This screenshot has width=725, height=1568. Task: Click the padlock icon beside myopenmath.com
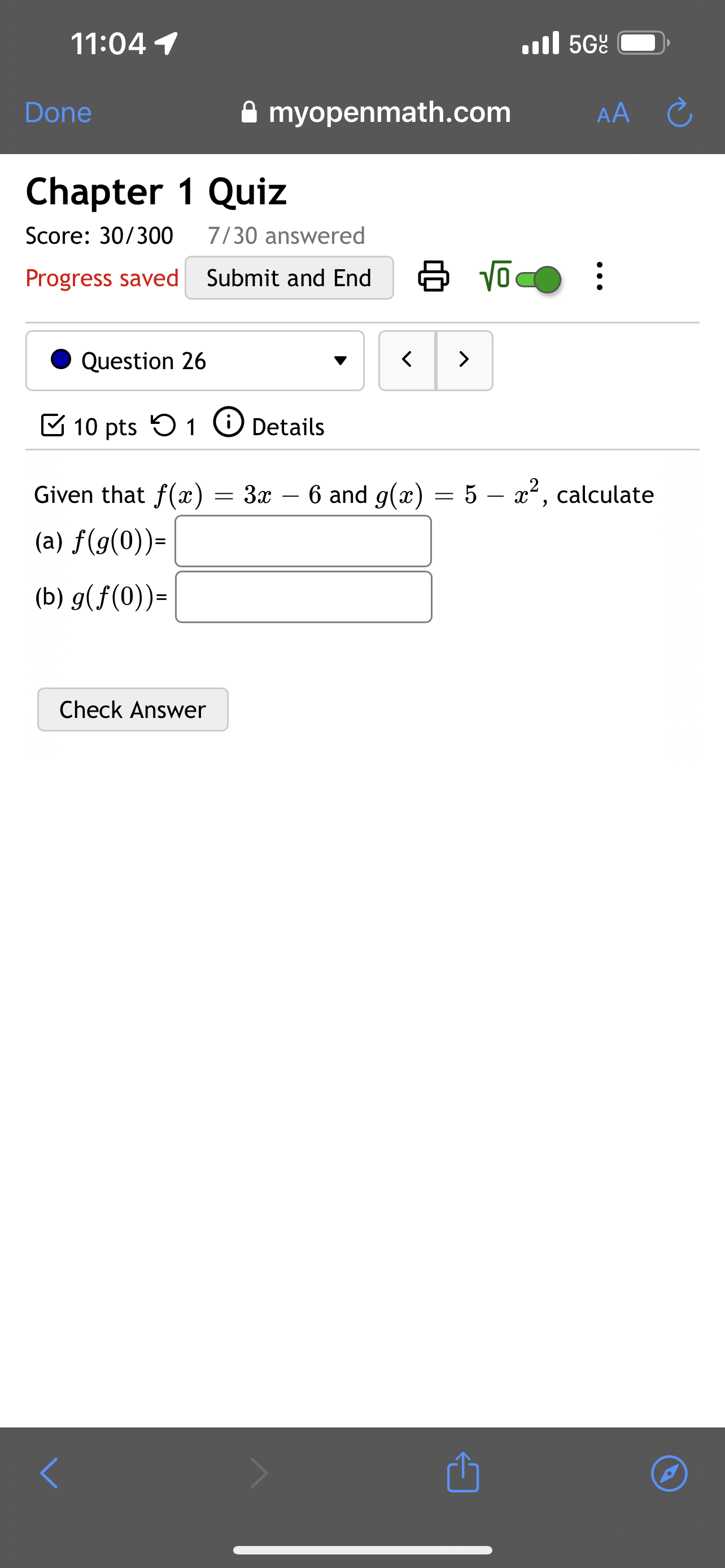(248, 112)
